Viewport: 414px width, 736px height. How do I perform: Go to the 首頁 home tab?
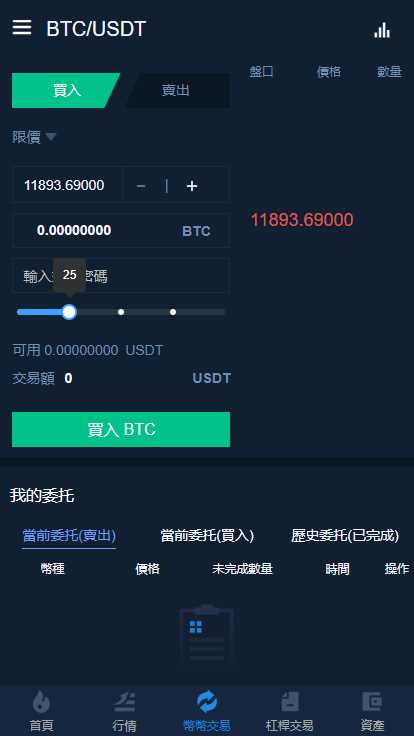point(41,711)
